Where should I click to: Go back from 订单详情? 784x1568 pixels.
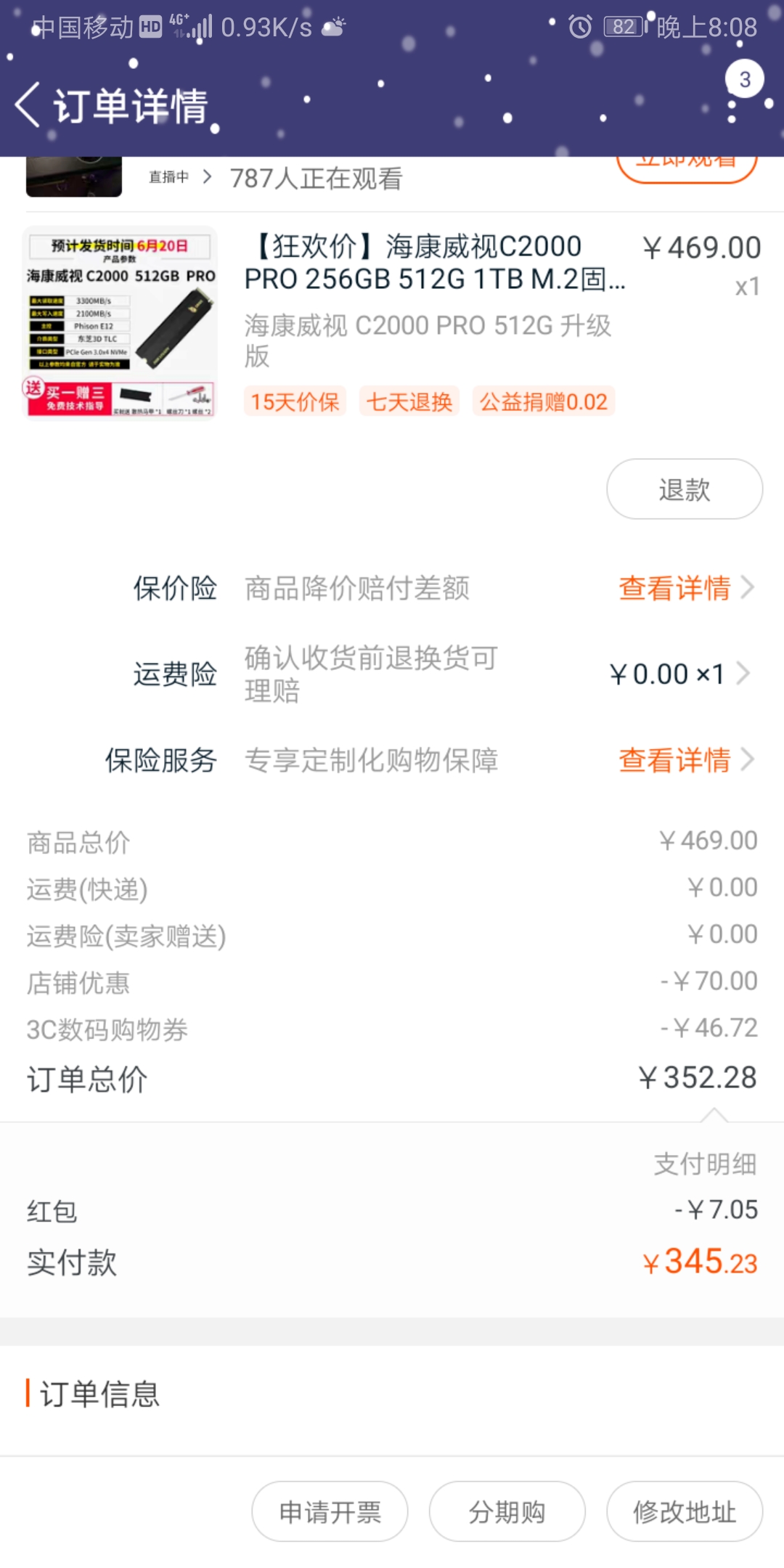28,105
